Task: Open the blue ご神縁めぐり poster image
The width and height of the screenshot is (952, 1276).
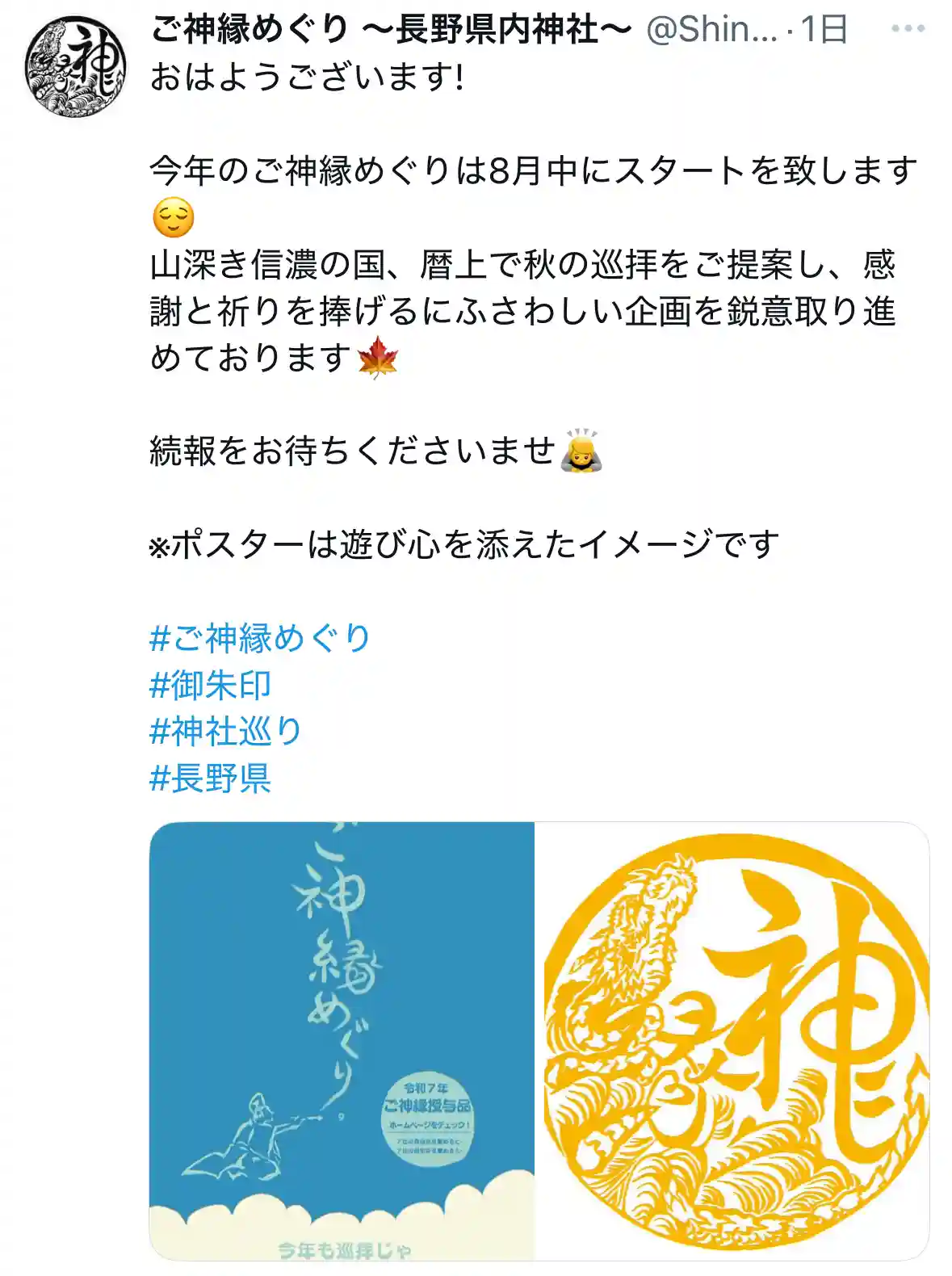Action: coord(342,1040)
